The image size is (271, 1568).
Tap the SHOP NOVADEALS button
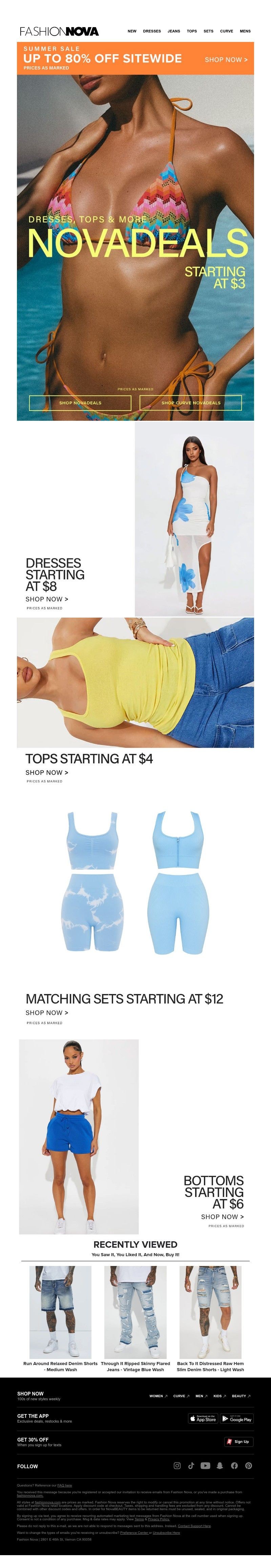pos(80,402)
